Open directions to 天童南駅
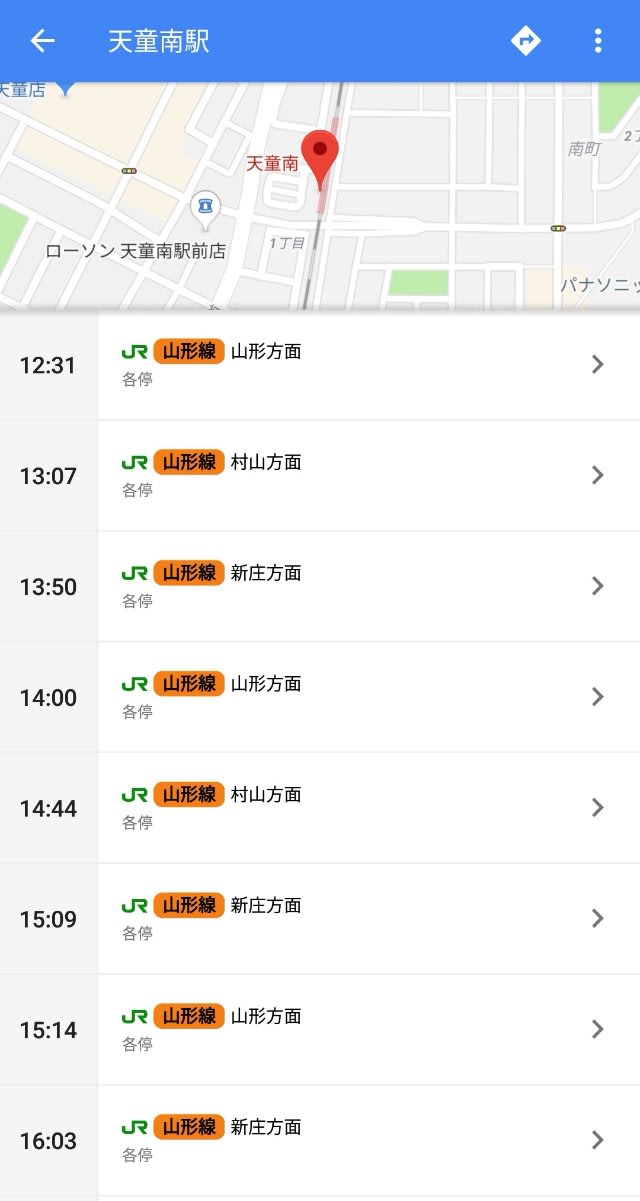This screenshot has width=640, height=1201. 525,41
